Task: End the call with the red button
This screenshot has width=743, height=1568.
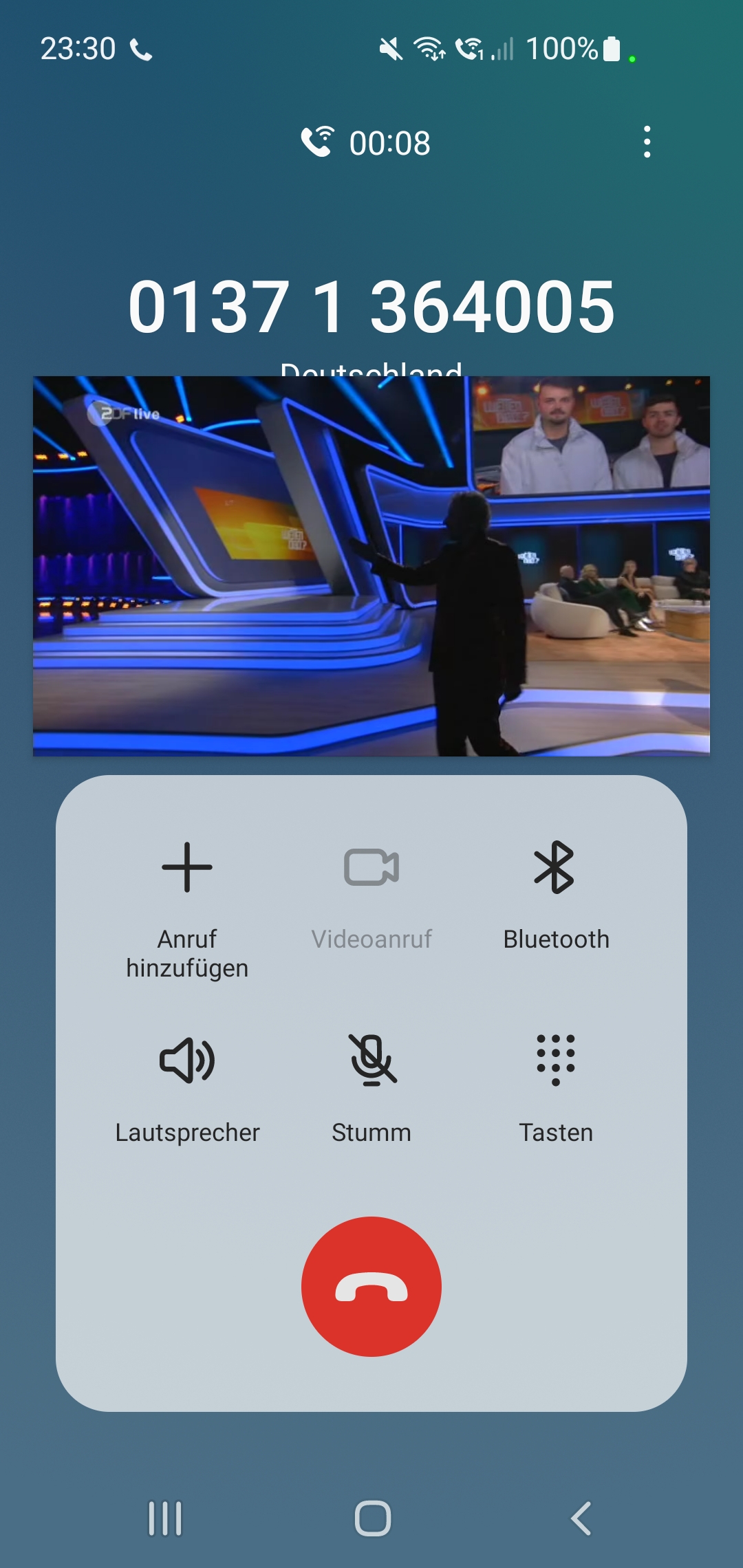Action: tap(371, 1287)
